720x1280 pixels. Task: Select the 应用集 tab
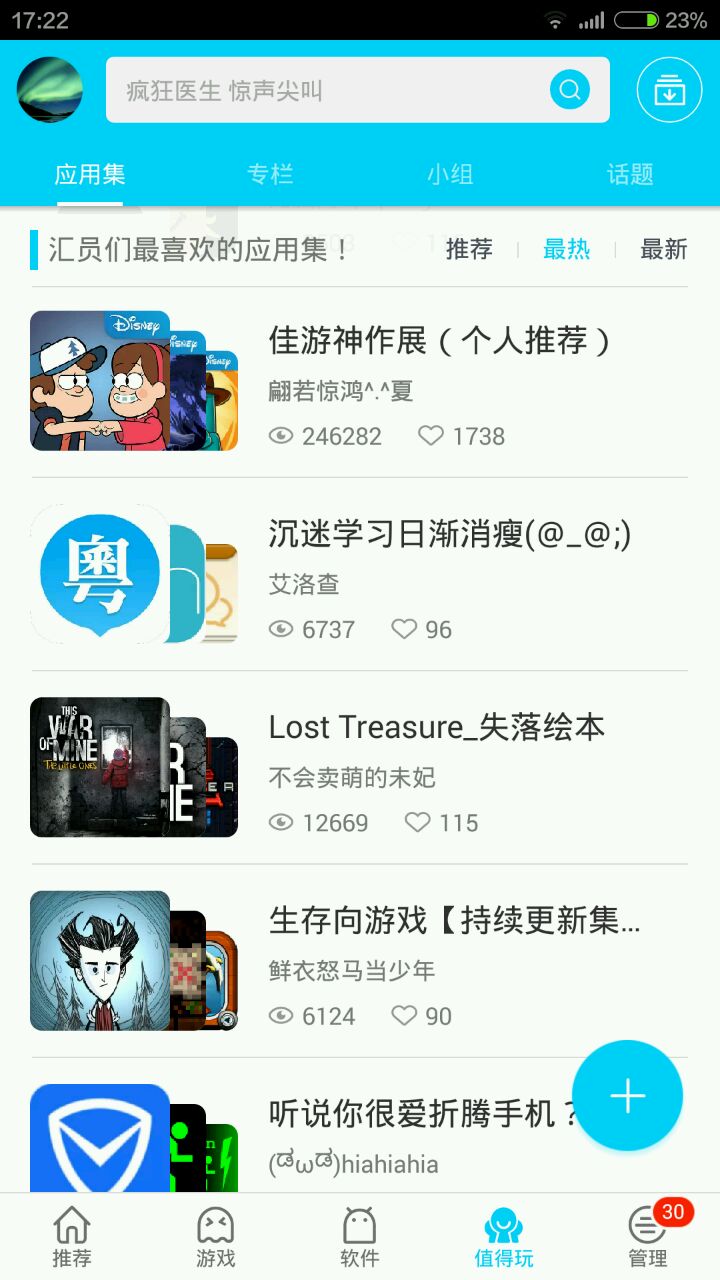coord(90,175)
